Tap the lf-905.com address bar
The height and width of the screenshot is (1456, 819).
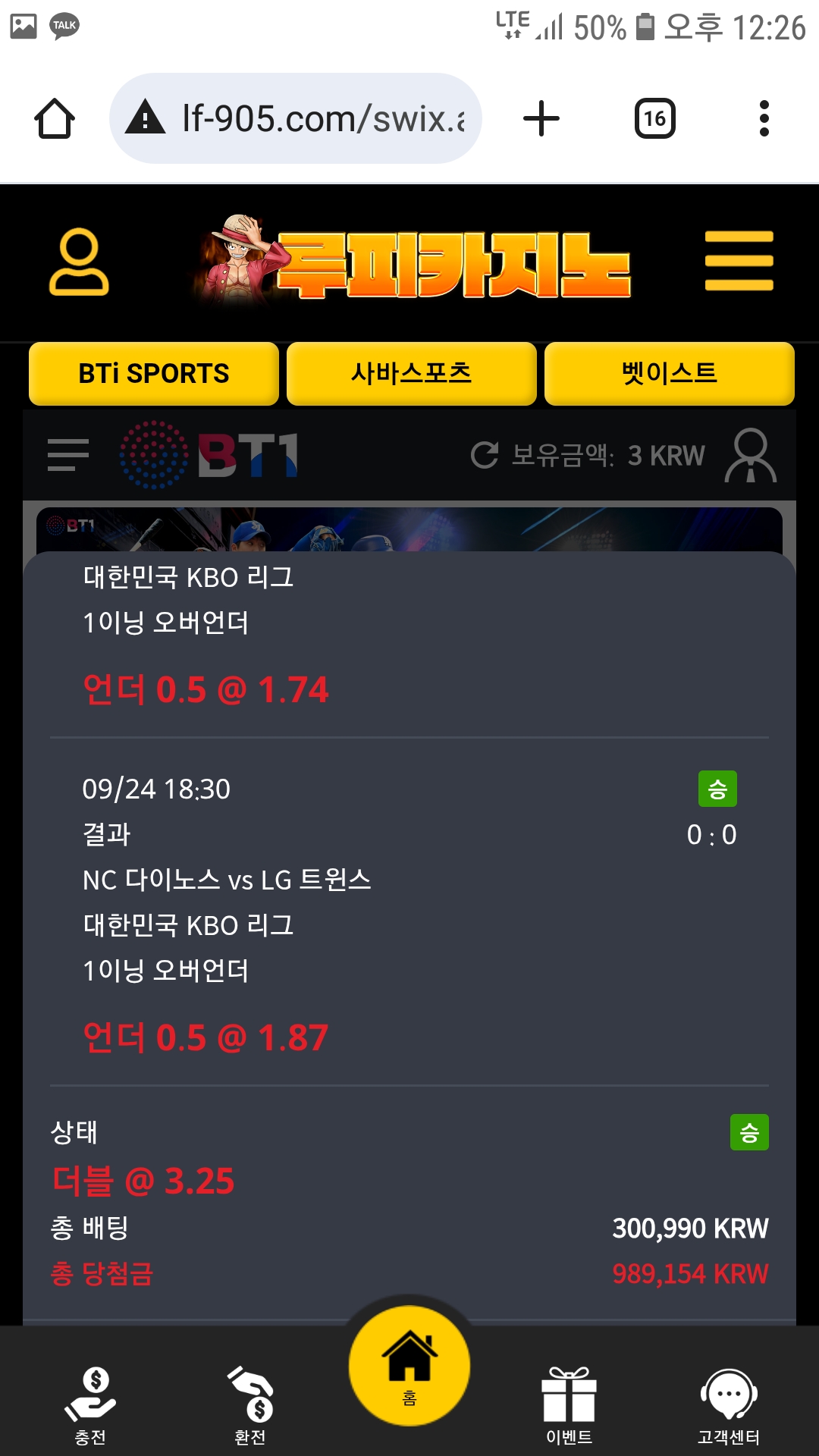point(296,119)
